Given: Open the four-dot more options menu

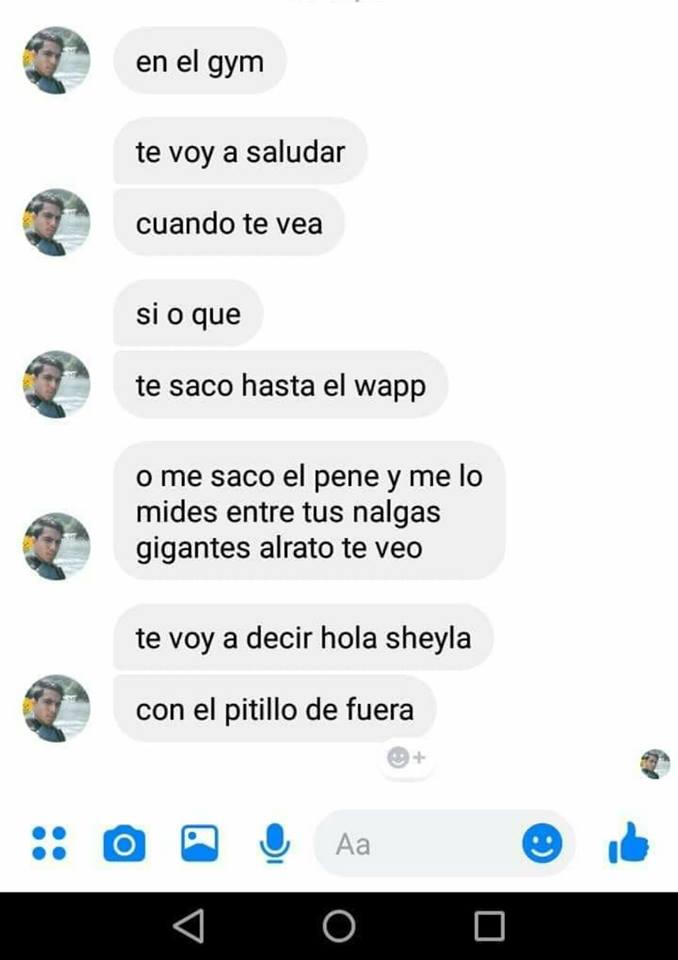Looking at the screenshot, I should click(48, 843).
